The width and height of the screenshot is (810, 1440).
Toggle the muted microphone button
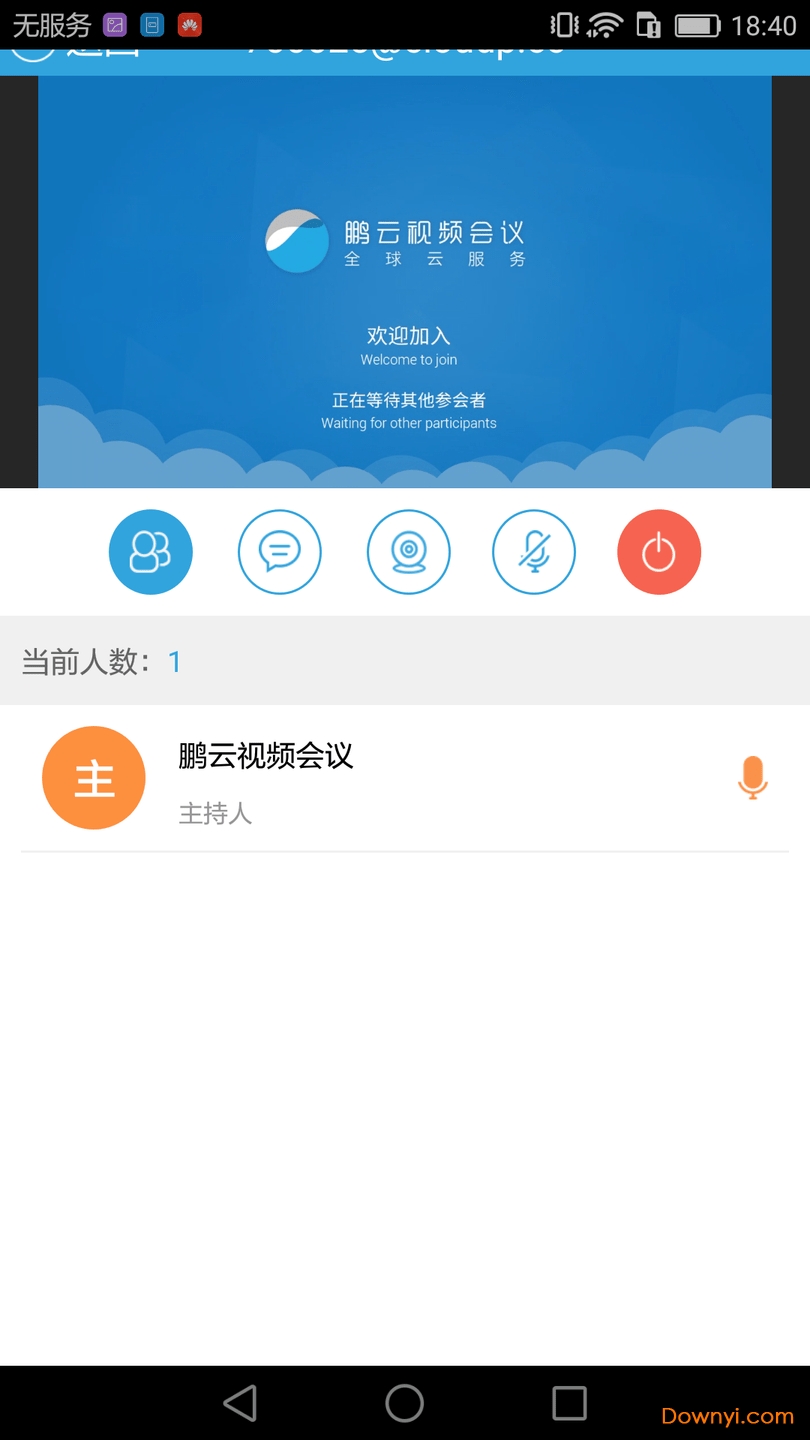pos(534,552)
